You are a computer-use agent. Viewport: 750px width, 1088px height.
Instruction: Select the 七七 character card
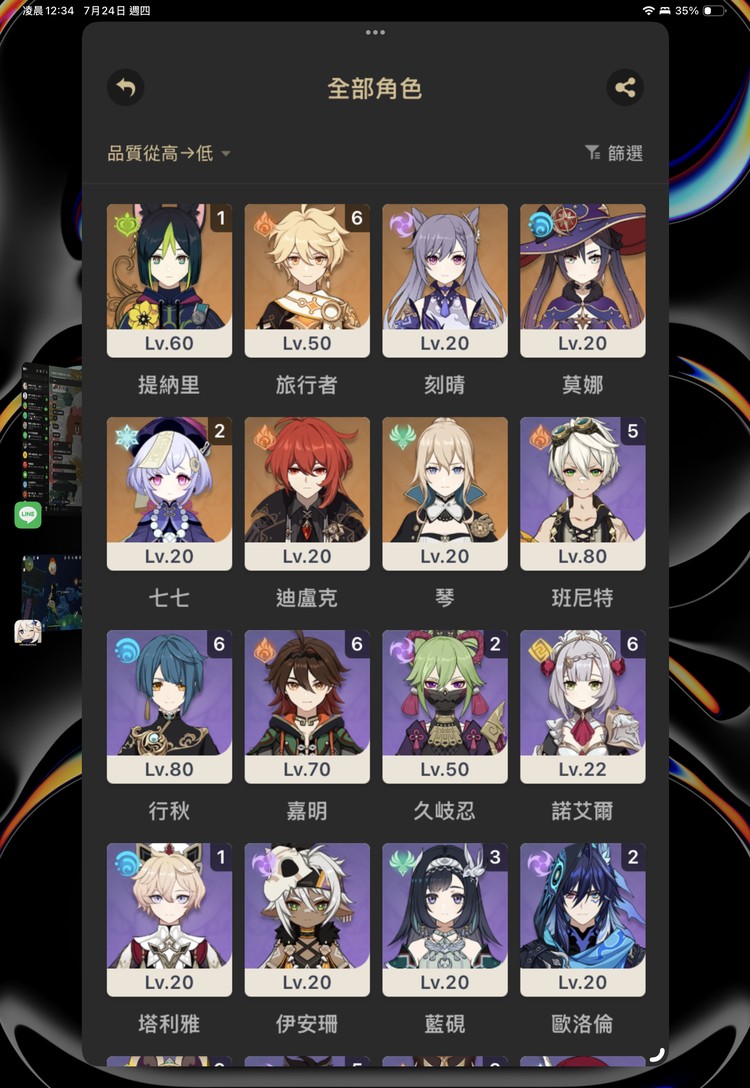pos(169,493)
